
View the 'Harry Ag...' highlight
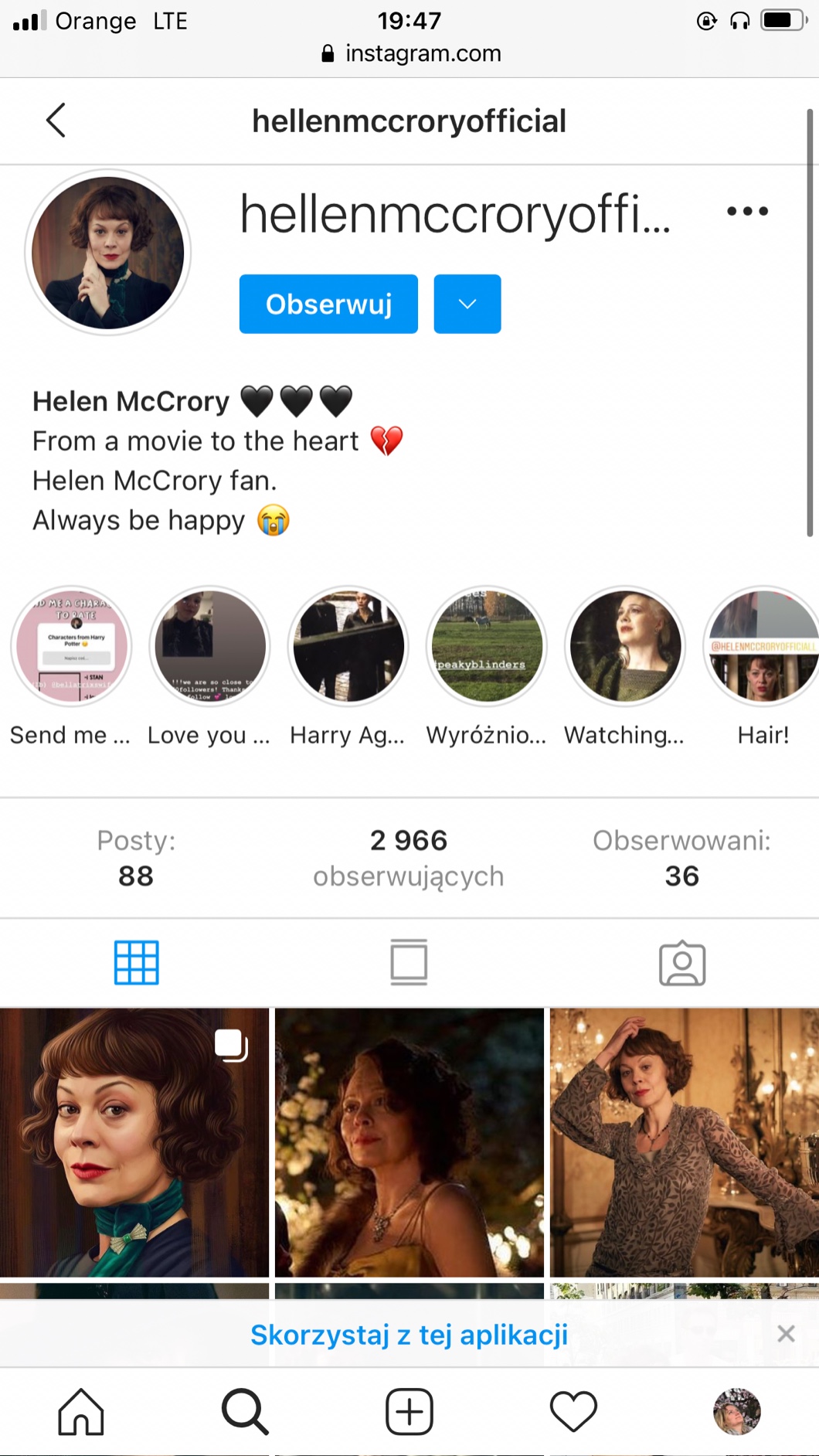[348, 646]
